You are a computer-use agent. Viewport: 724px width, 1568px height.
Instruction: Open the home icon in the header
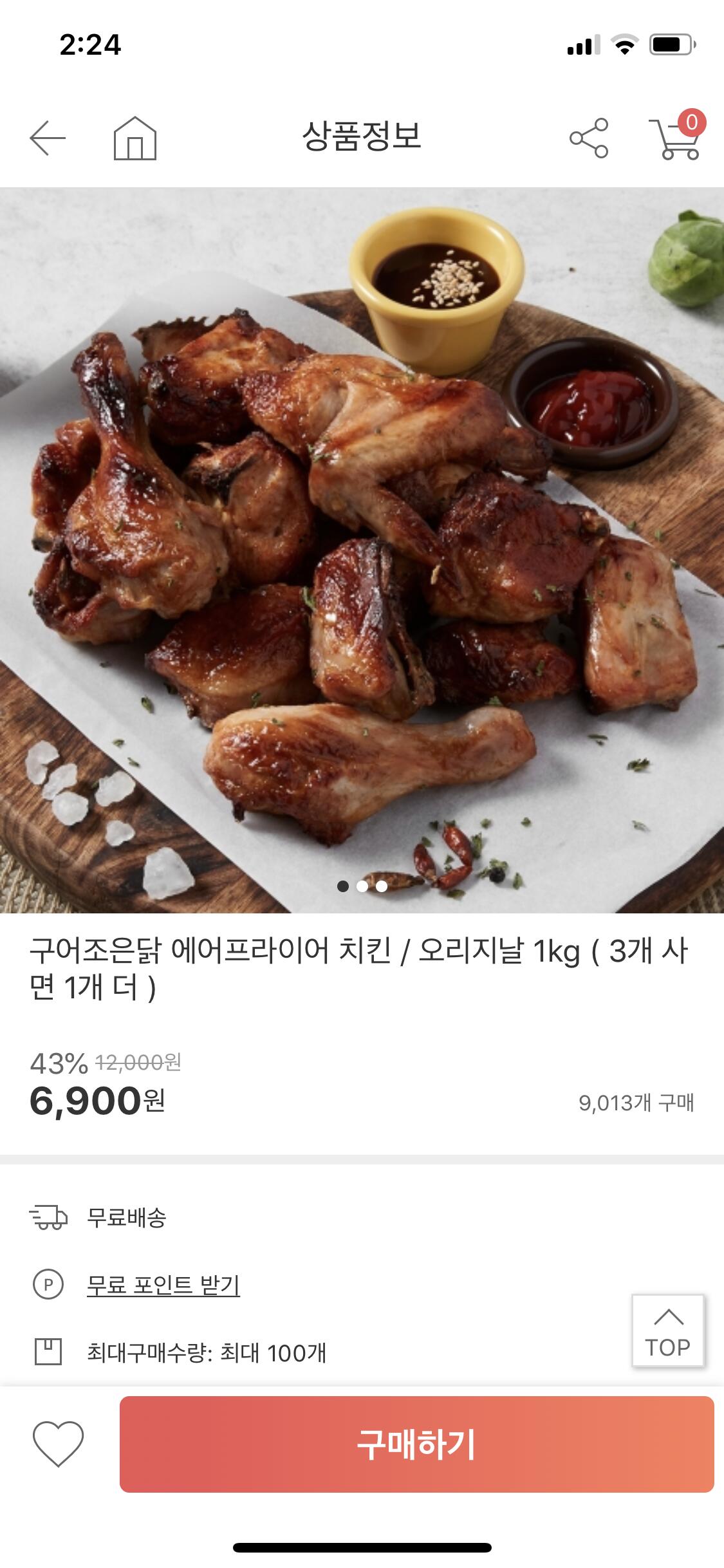[135, 138]
